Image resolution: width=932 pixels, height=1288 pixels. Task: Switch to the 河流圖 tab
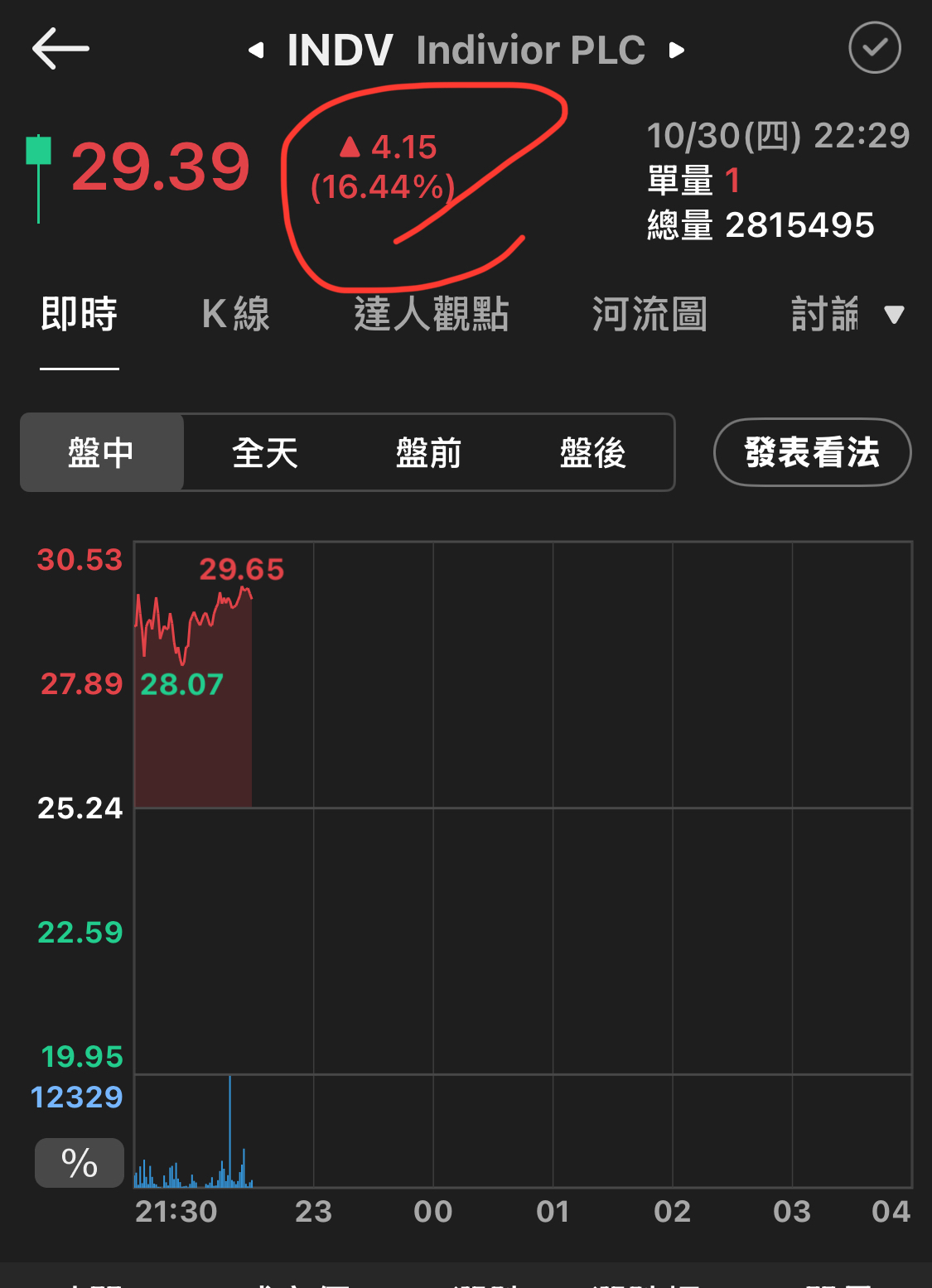(x=650, y=316)
